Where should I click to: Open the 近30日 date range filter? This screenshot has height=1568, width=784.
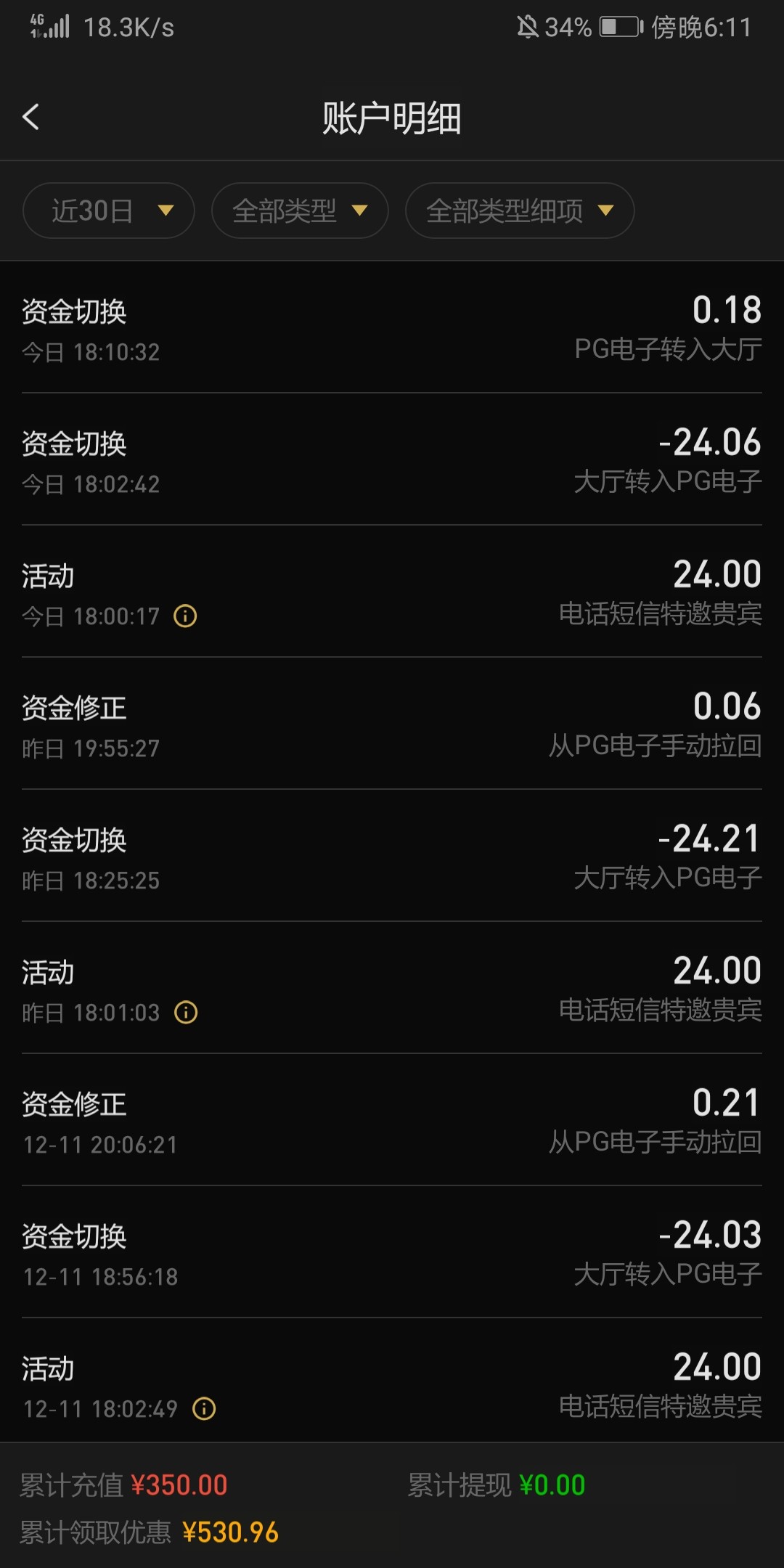[107, 211]
